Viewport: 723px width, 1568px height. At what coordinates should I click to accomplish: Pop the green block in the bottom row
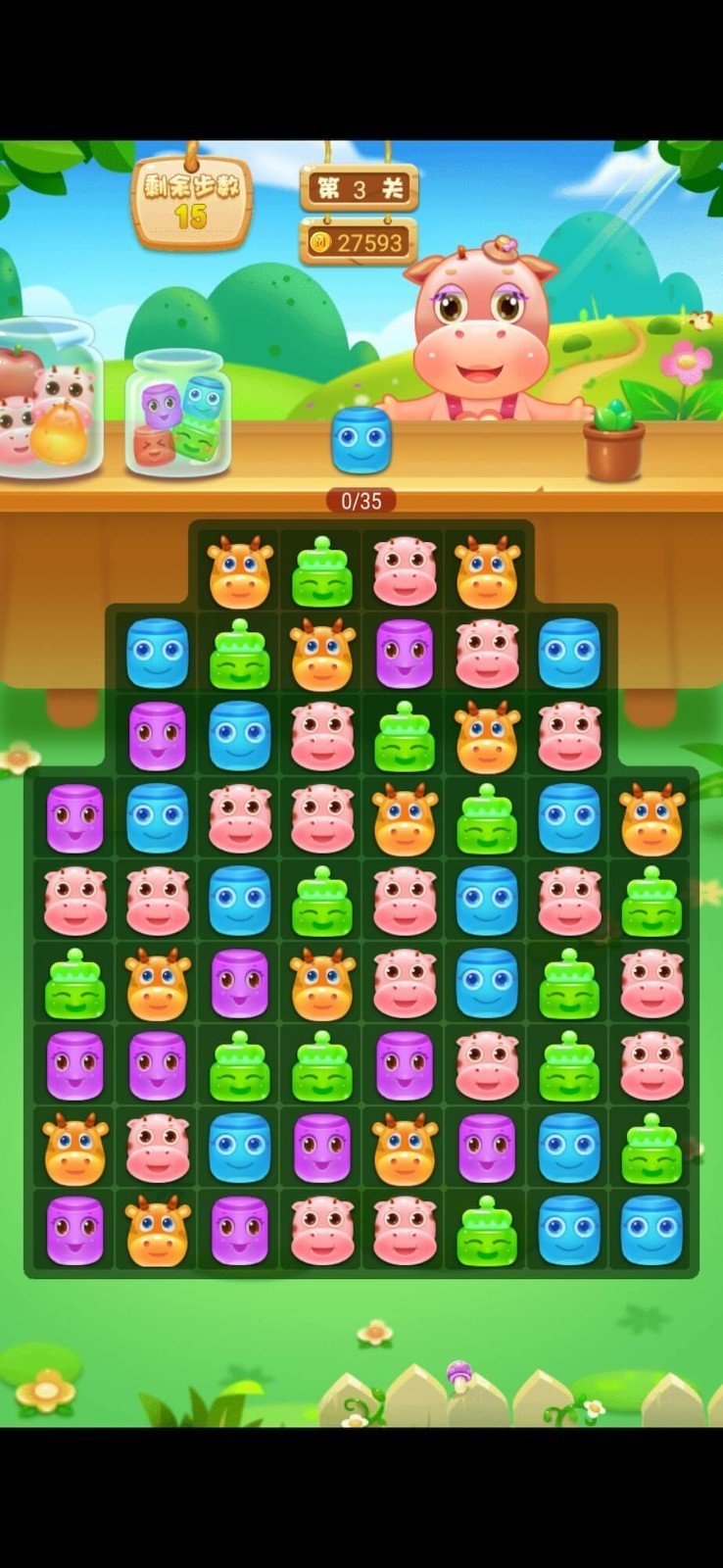tap(487, 1228)
